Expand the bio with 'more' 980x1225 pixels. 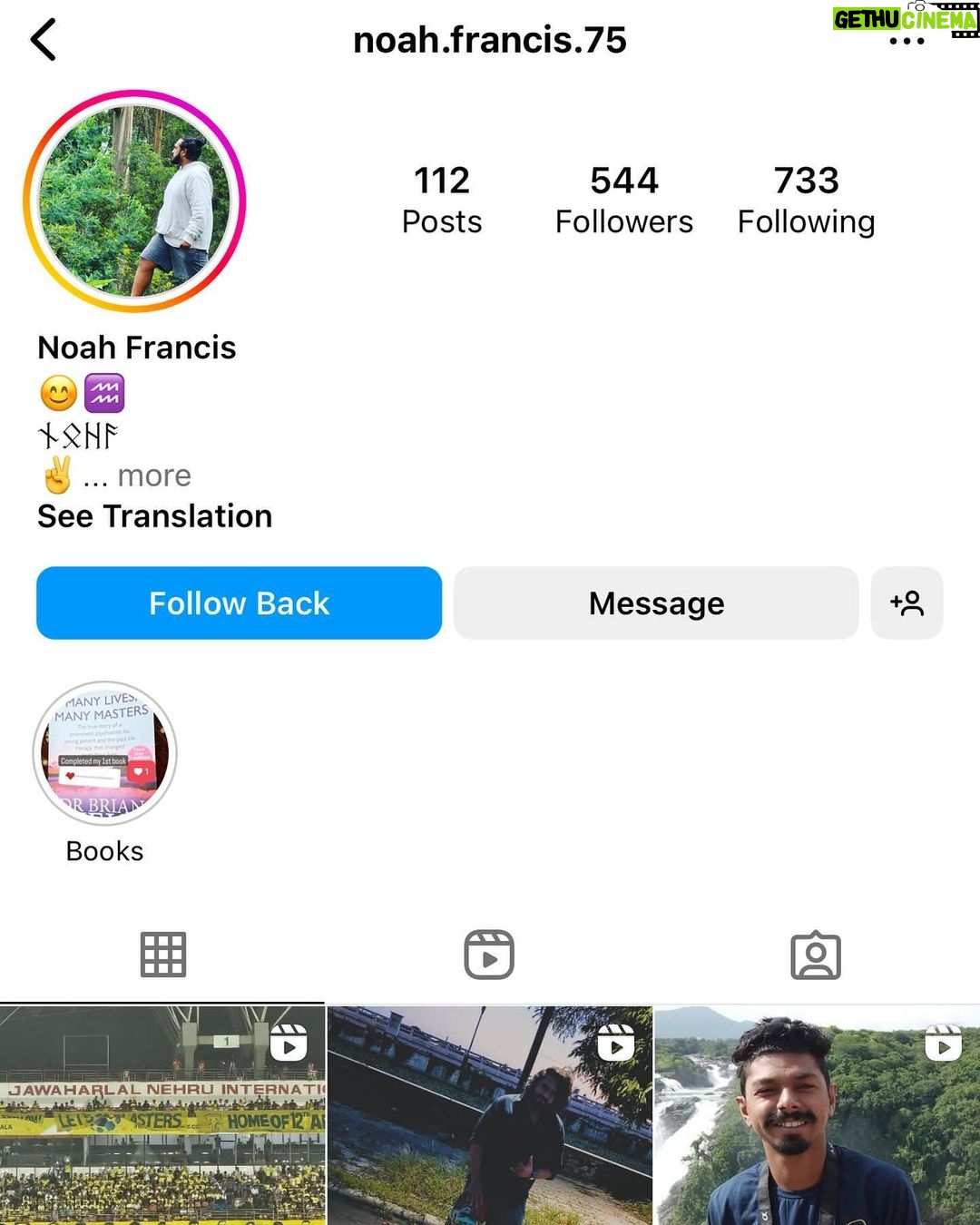154,475
